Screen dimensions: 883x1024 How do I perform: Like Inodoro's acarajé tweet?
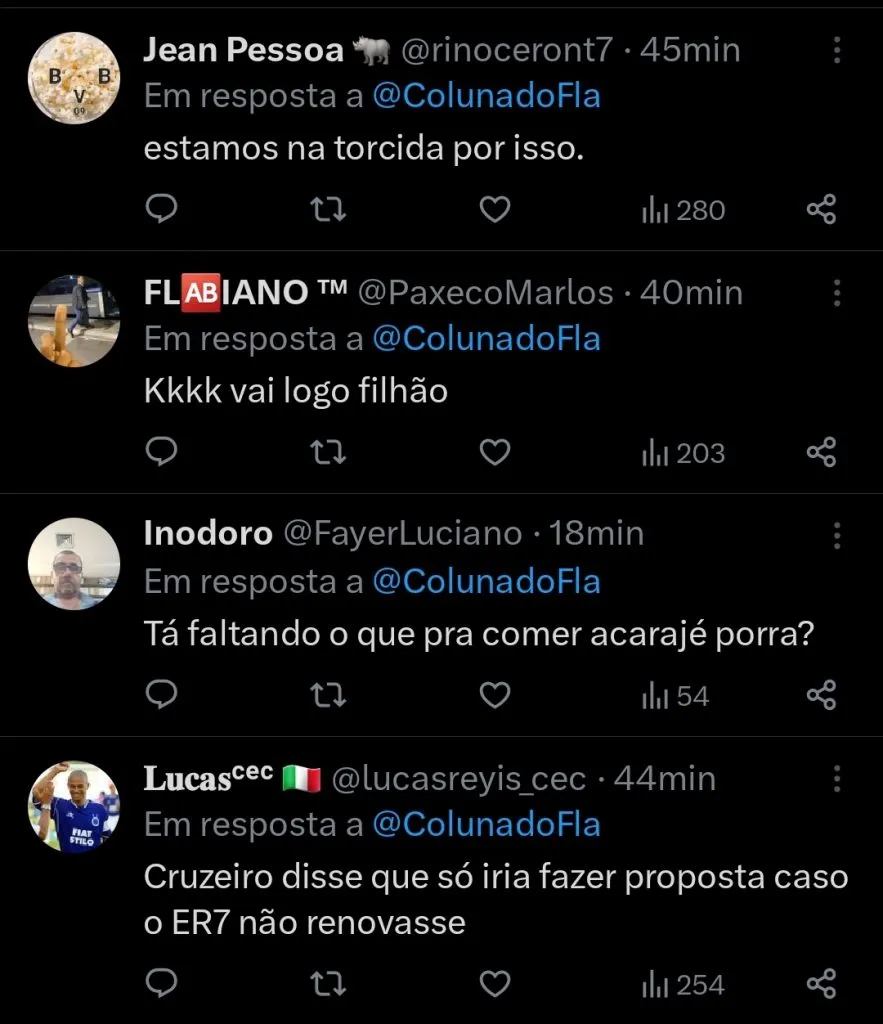[x=494, y=695]
